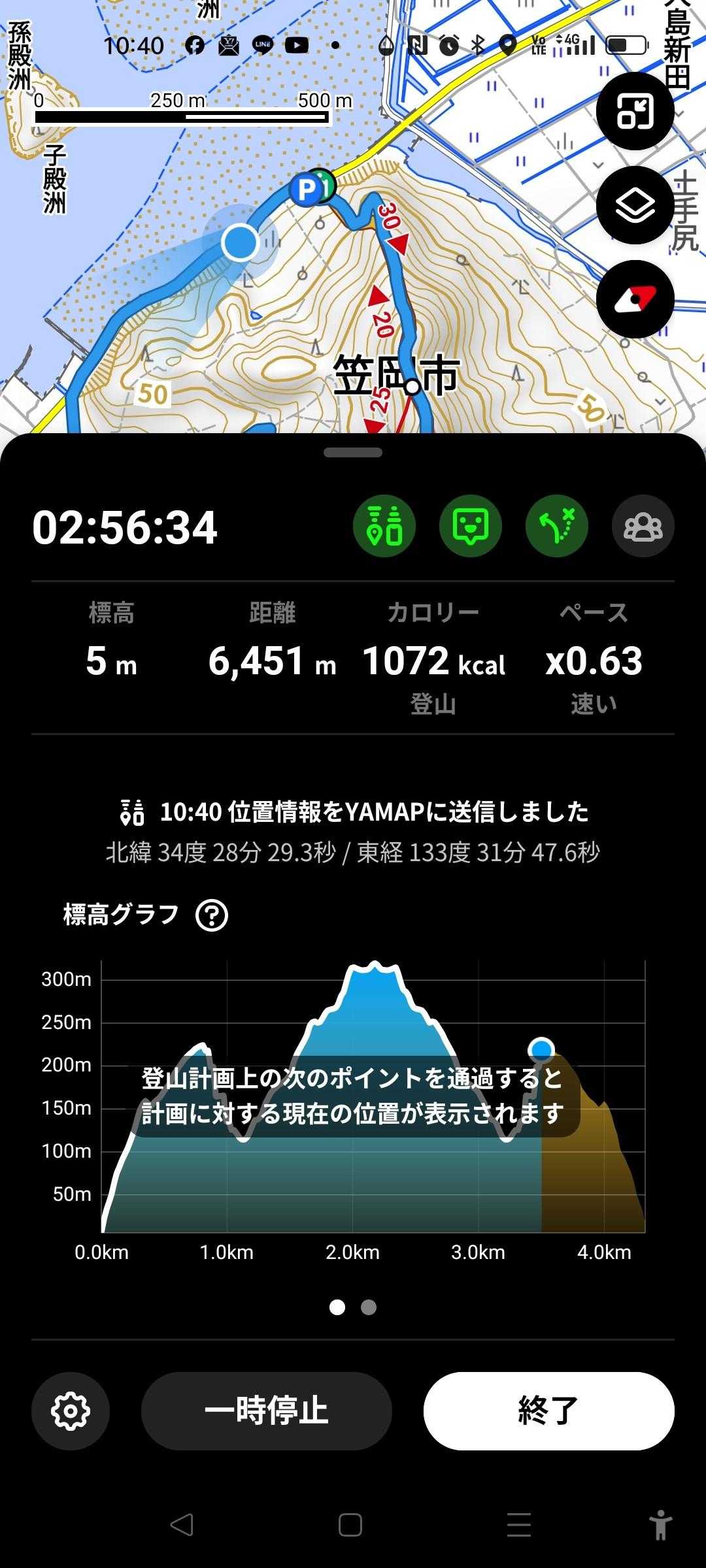
Task: Tap the green route deviation alert icon
Action: click(557, 527)
